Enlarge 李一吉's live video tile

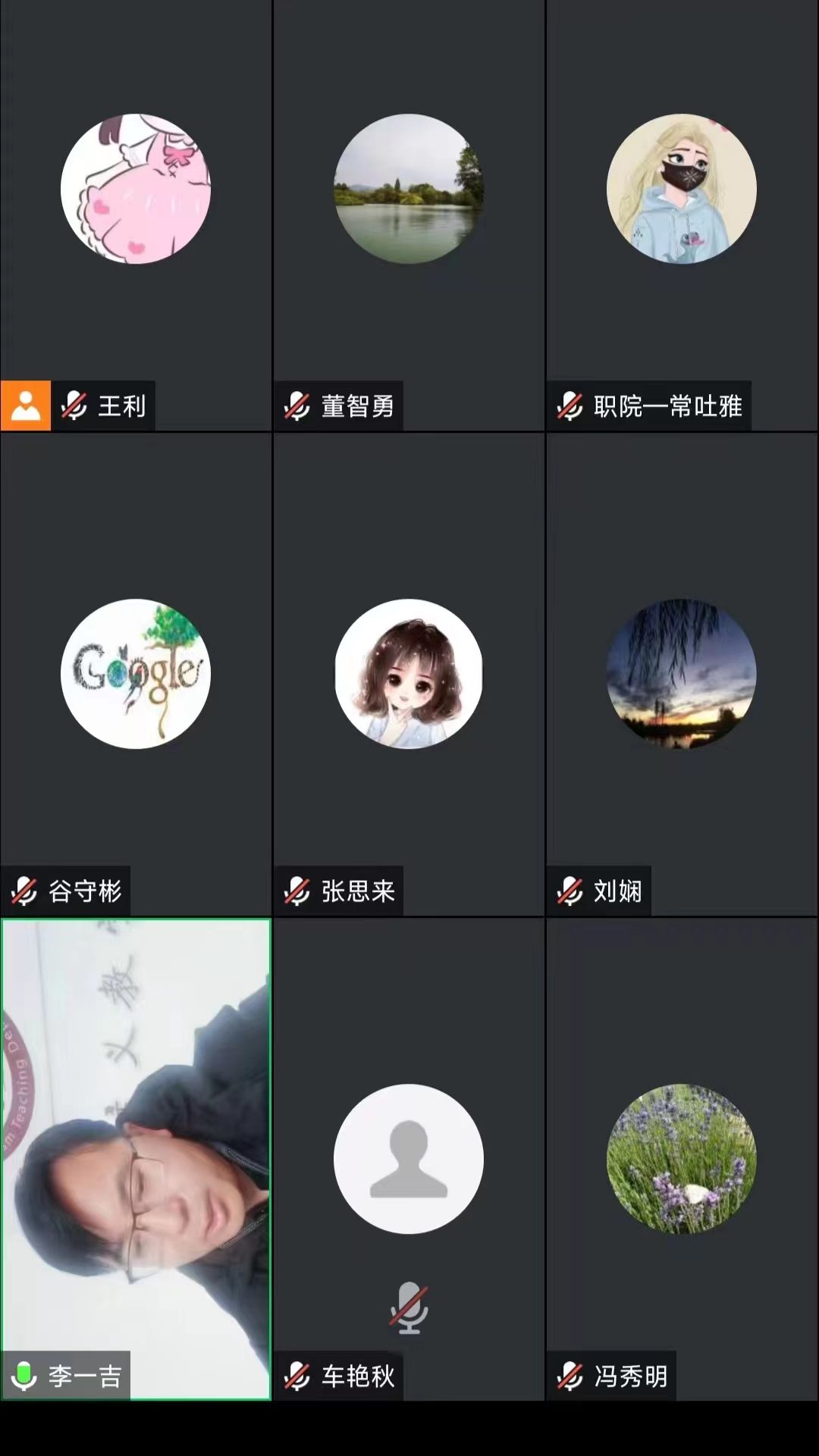click(x=136, y=1158)
